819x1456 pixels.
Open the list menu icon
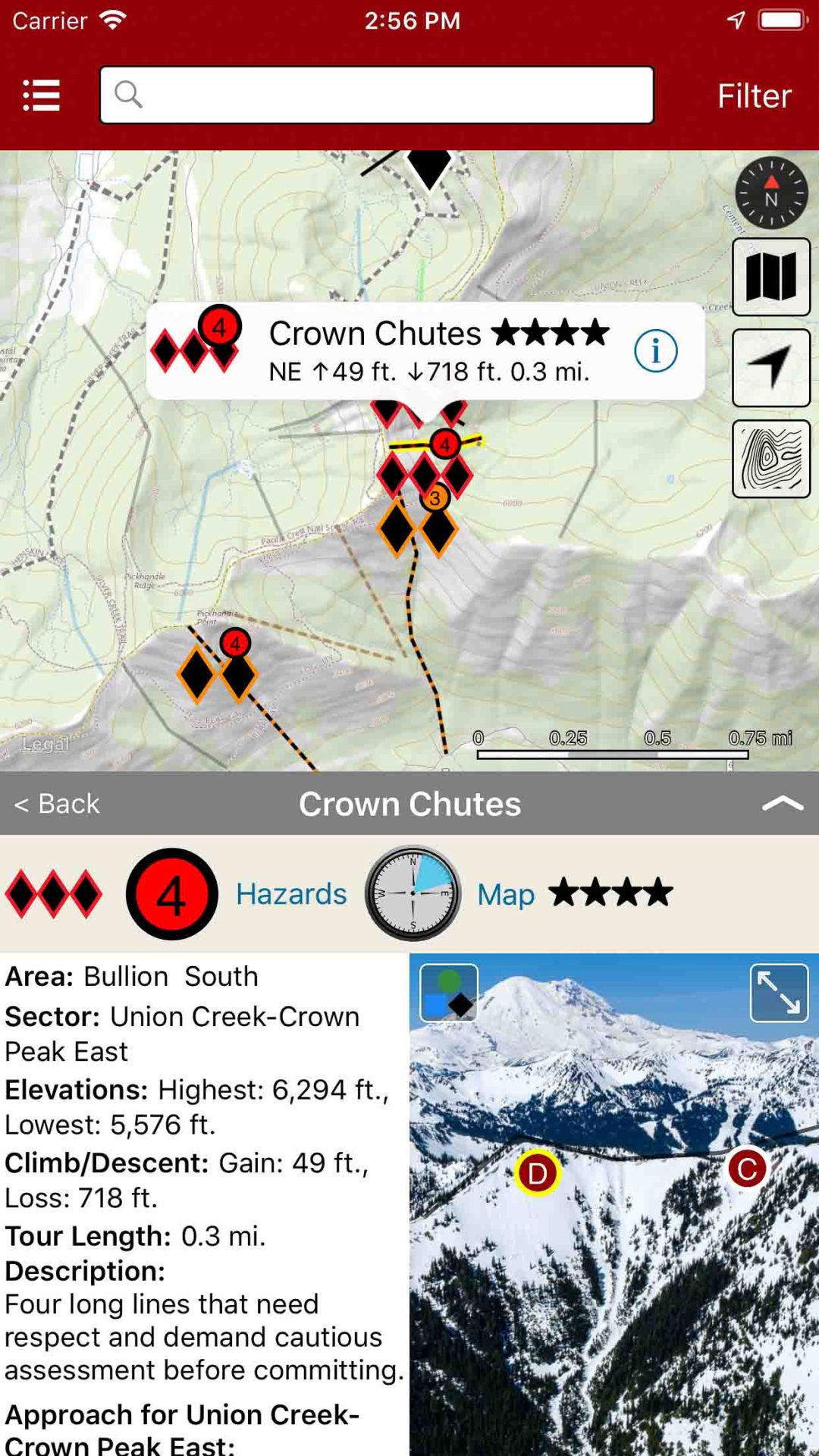(x=41, y=96)
